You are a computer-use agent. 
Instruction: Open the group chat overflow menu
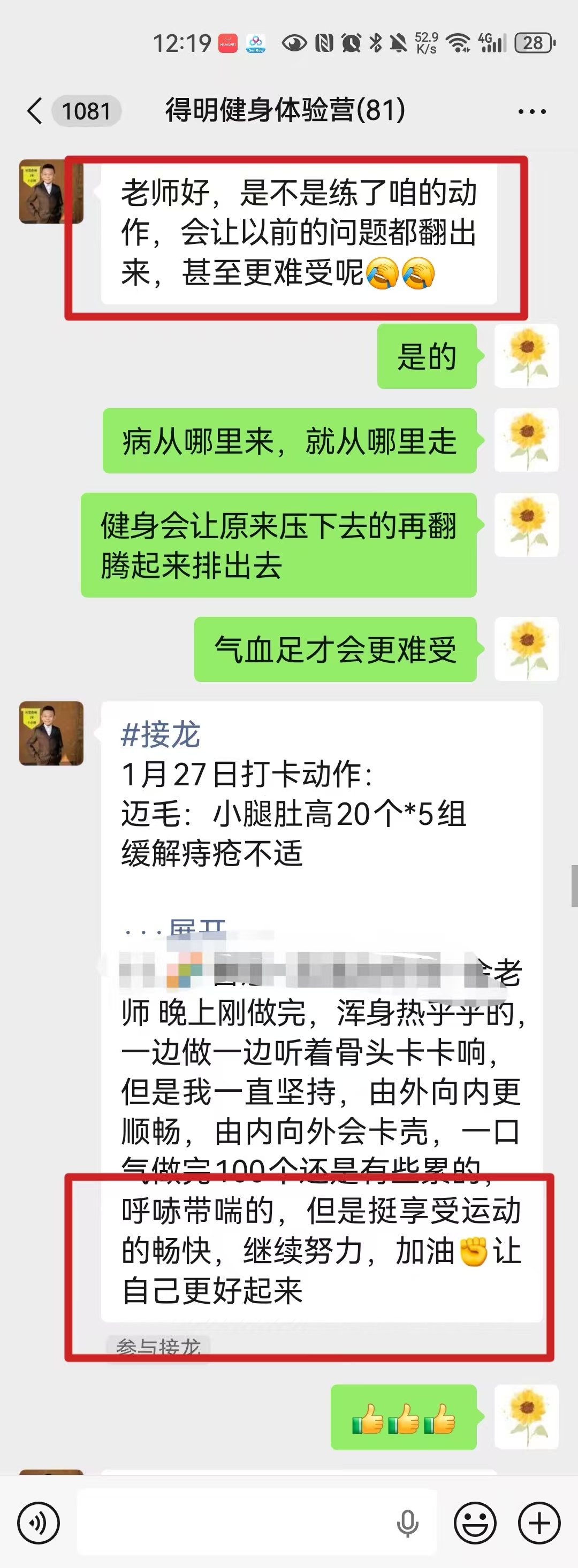531,112
